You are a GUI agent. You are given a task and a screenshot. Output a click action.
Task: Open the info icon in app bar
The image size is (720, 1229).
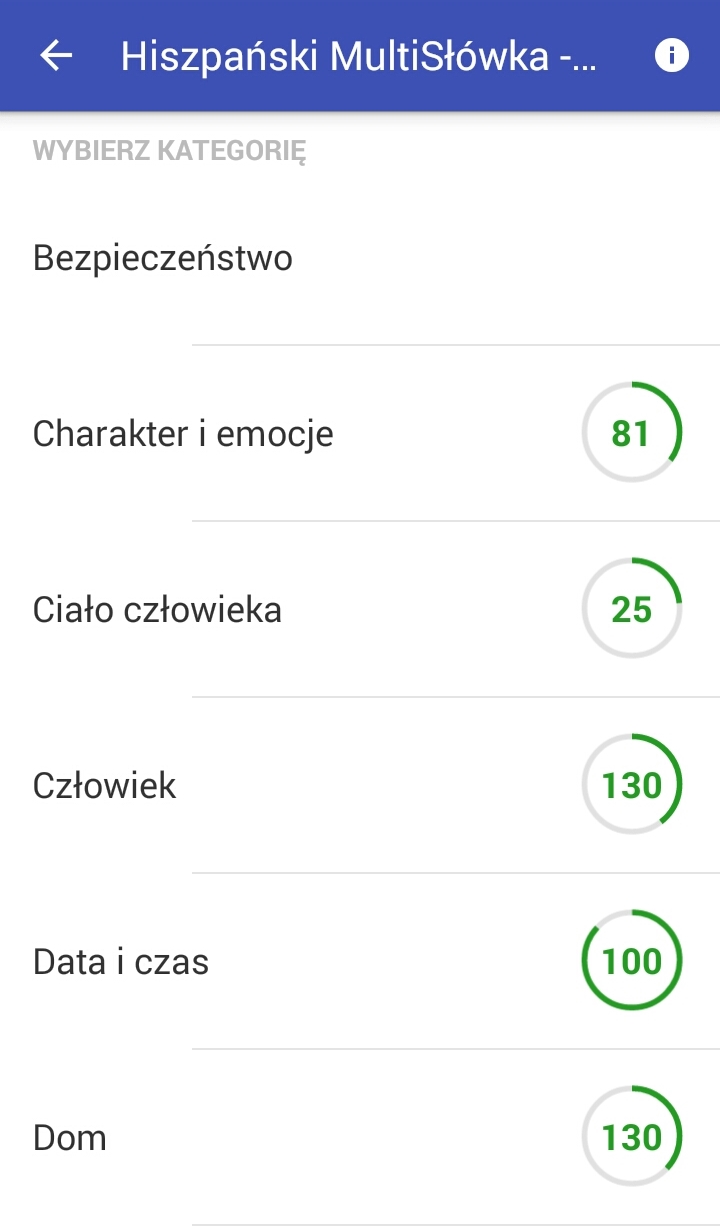pyautogui.click(x=672, y=56)
